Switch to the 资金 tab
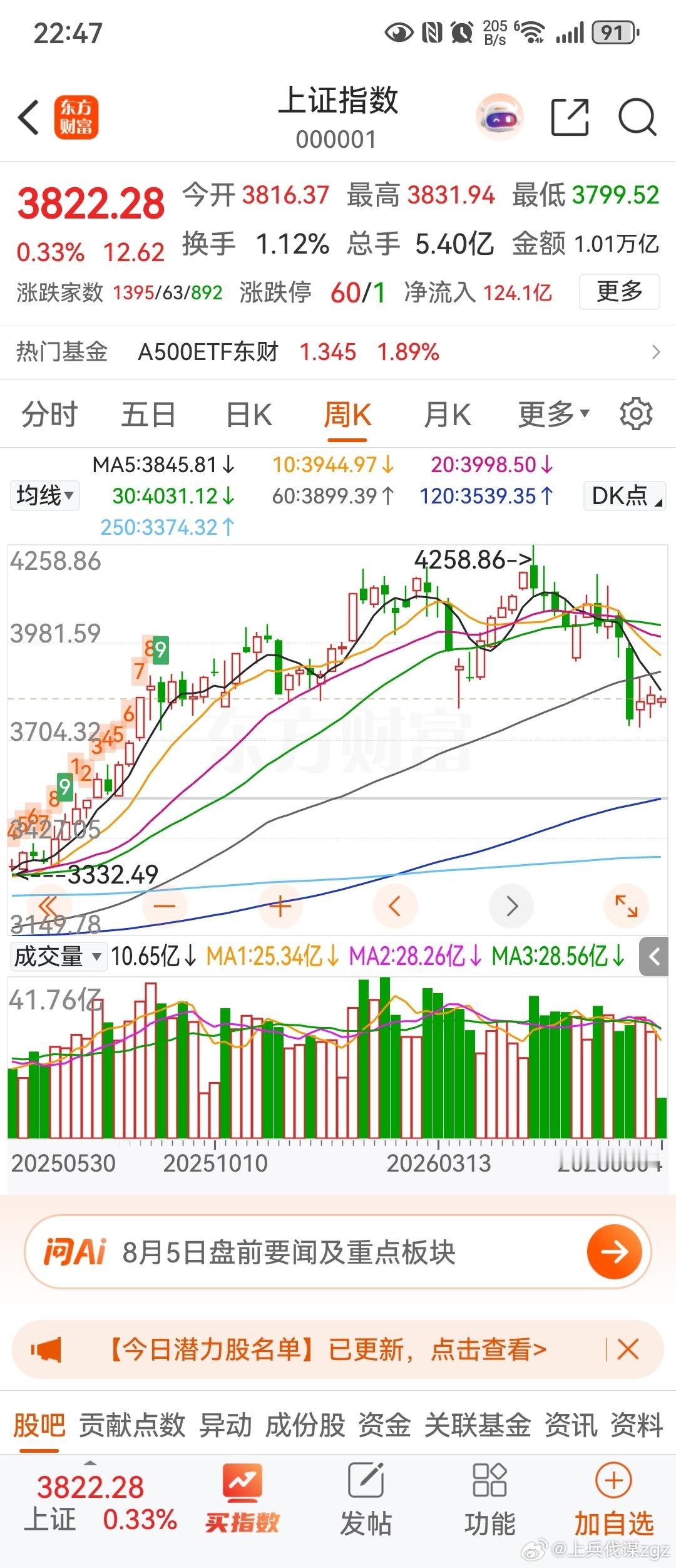The image size is (676, 1568). tap(384, 1425)
